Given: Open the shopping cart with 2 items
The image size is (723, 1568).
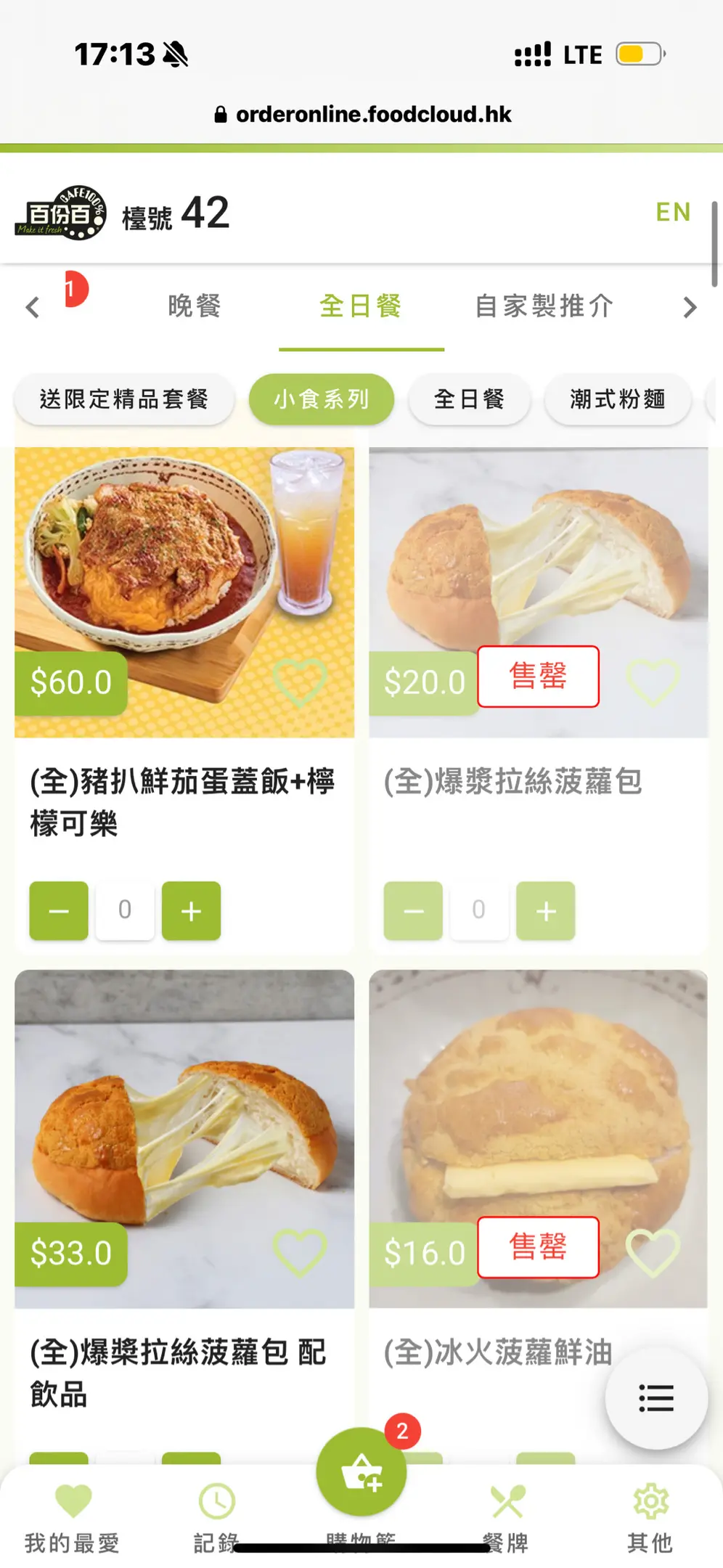Looking at the screenshot, I should point(361,1472).
